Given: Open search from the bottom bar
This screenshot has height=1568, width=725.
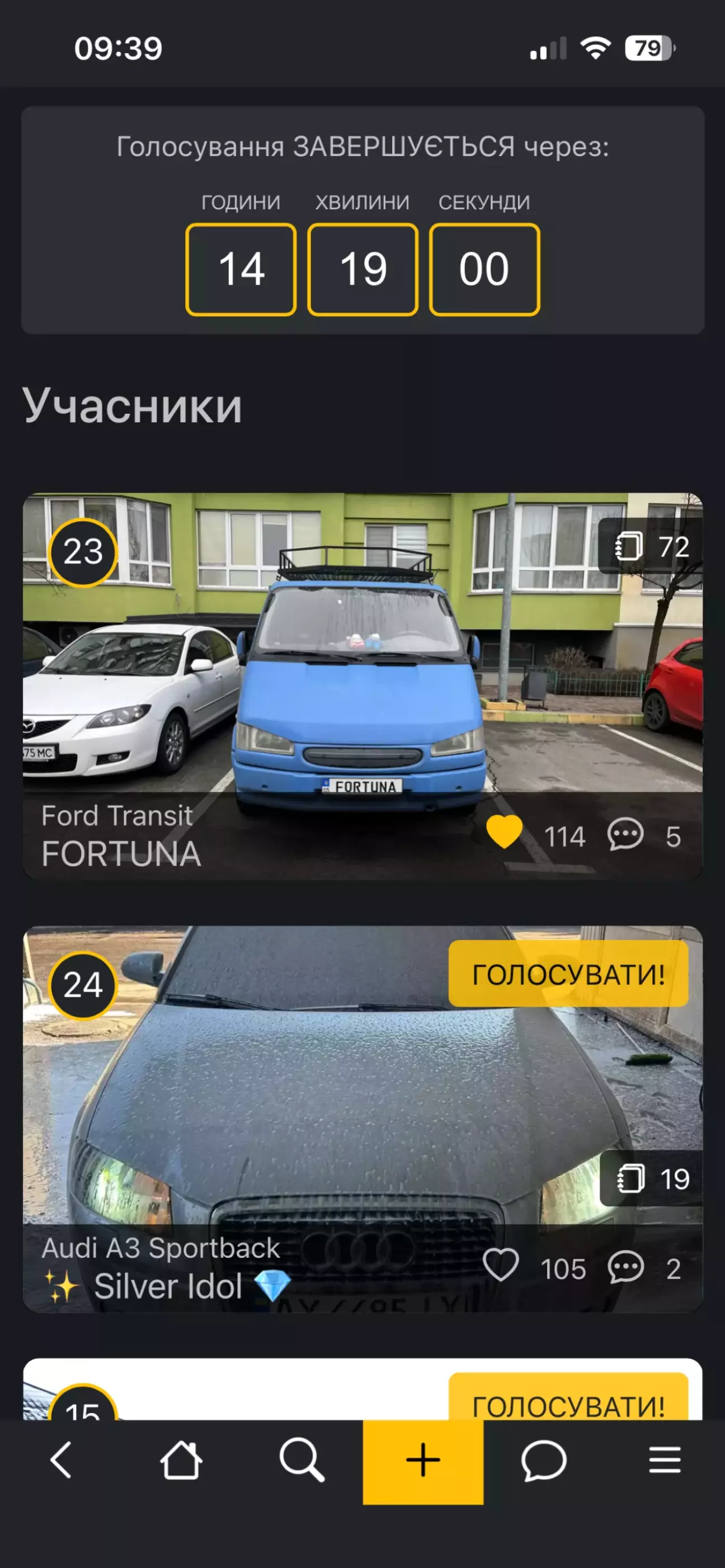Looking at the screenshot, I should tap(302, 1460).
